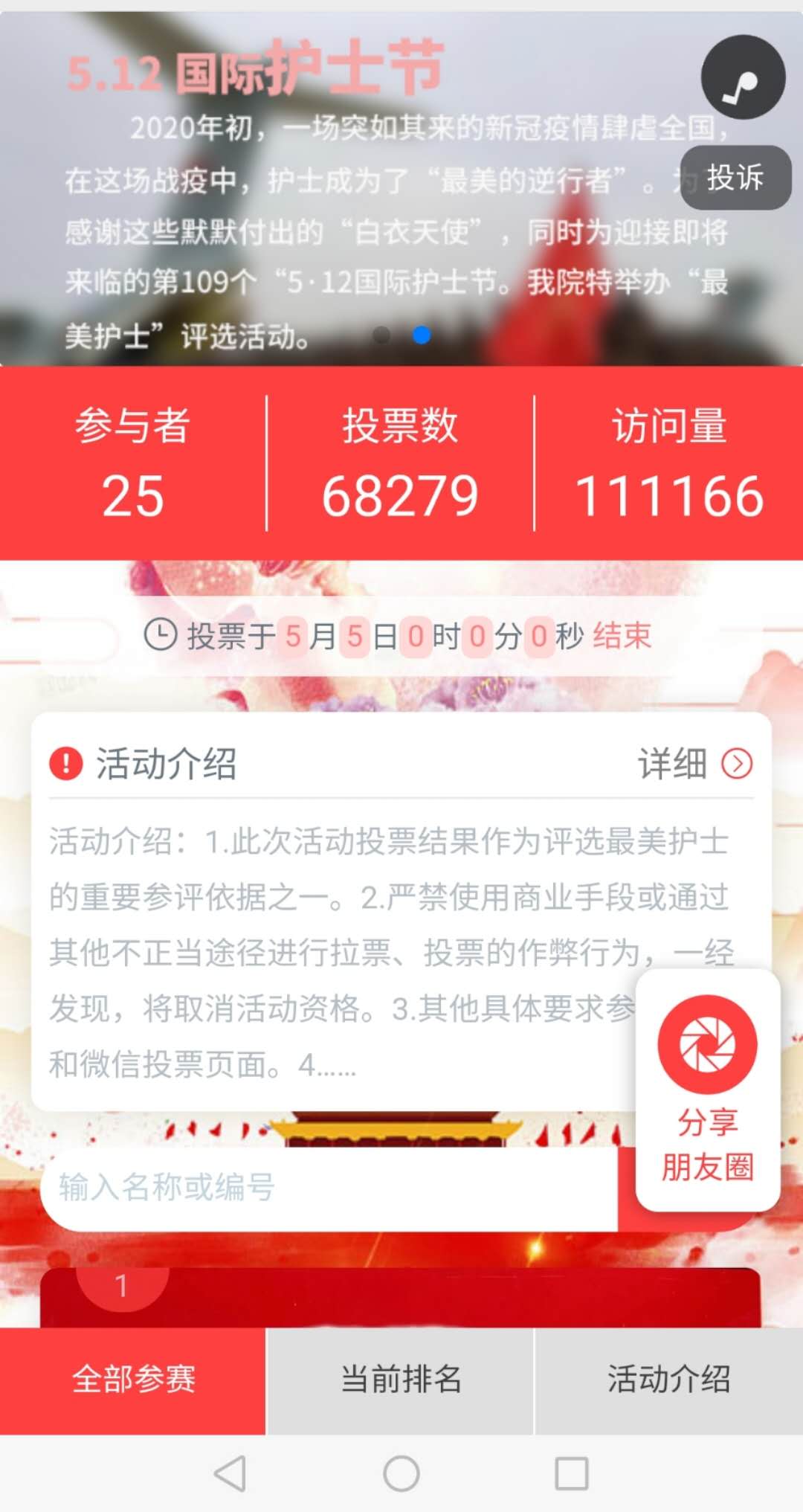
Task: Select the first banner page dot
Action: tap(381, 335)
